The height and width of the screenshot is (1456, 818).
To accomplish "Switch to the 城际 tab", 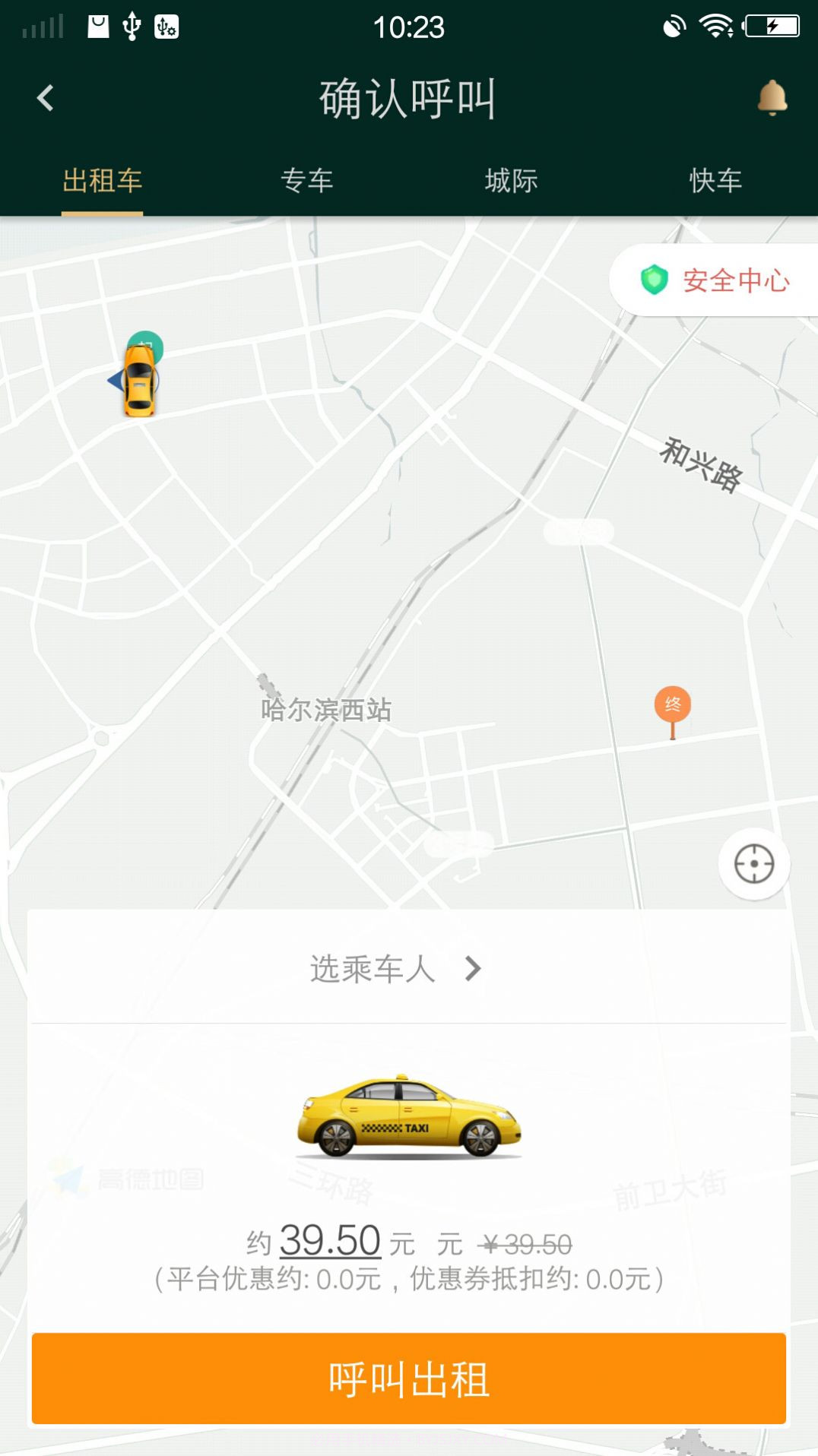I will point(511,181).
